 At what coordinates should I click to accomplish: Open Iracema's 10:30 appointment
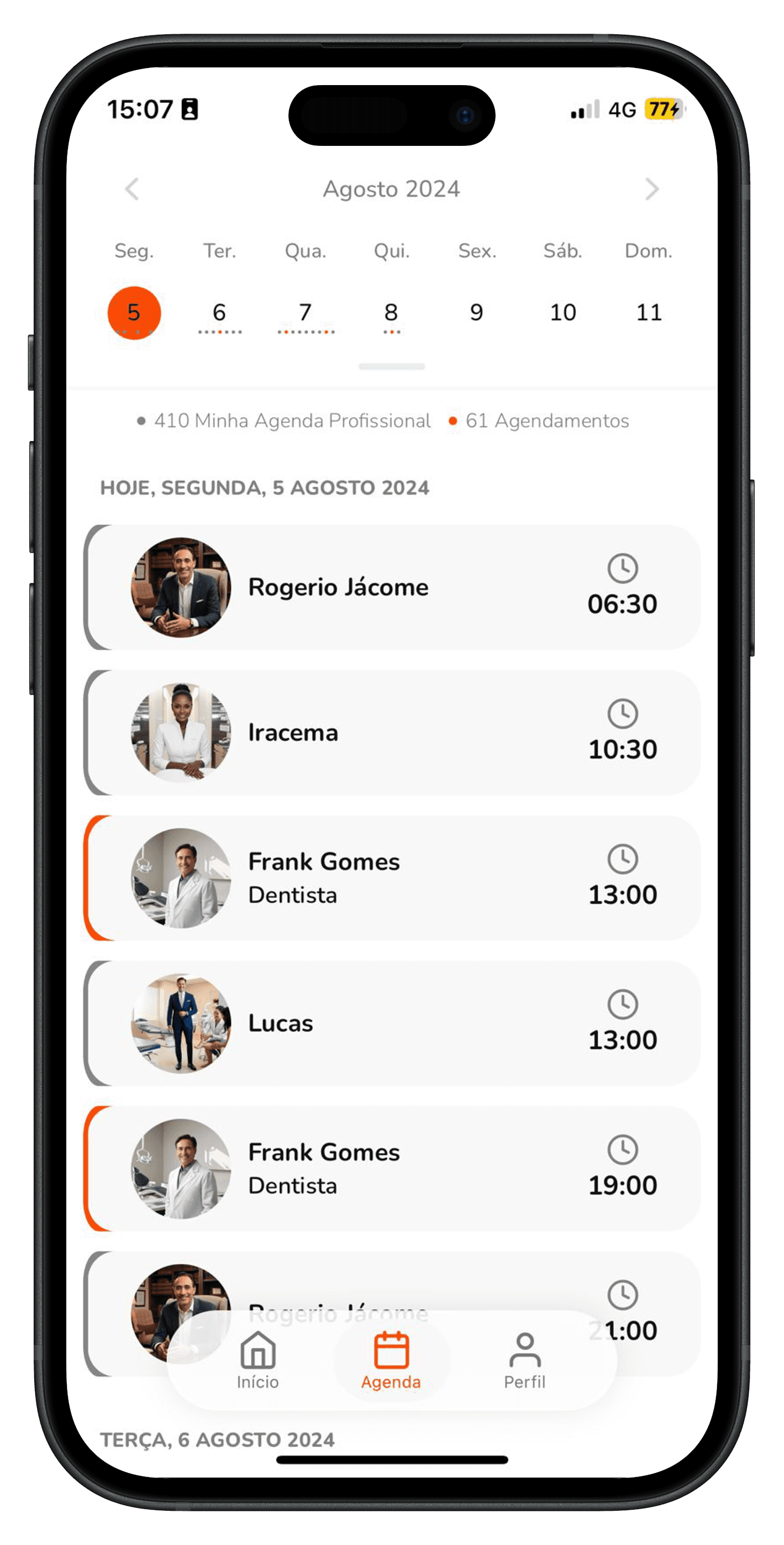point(392,732)
